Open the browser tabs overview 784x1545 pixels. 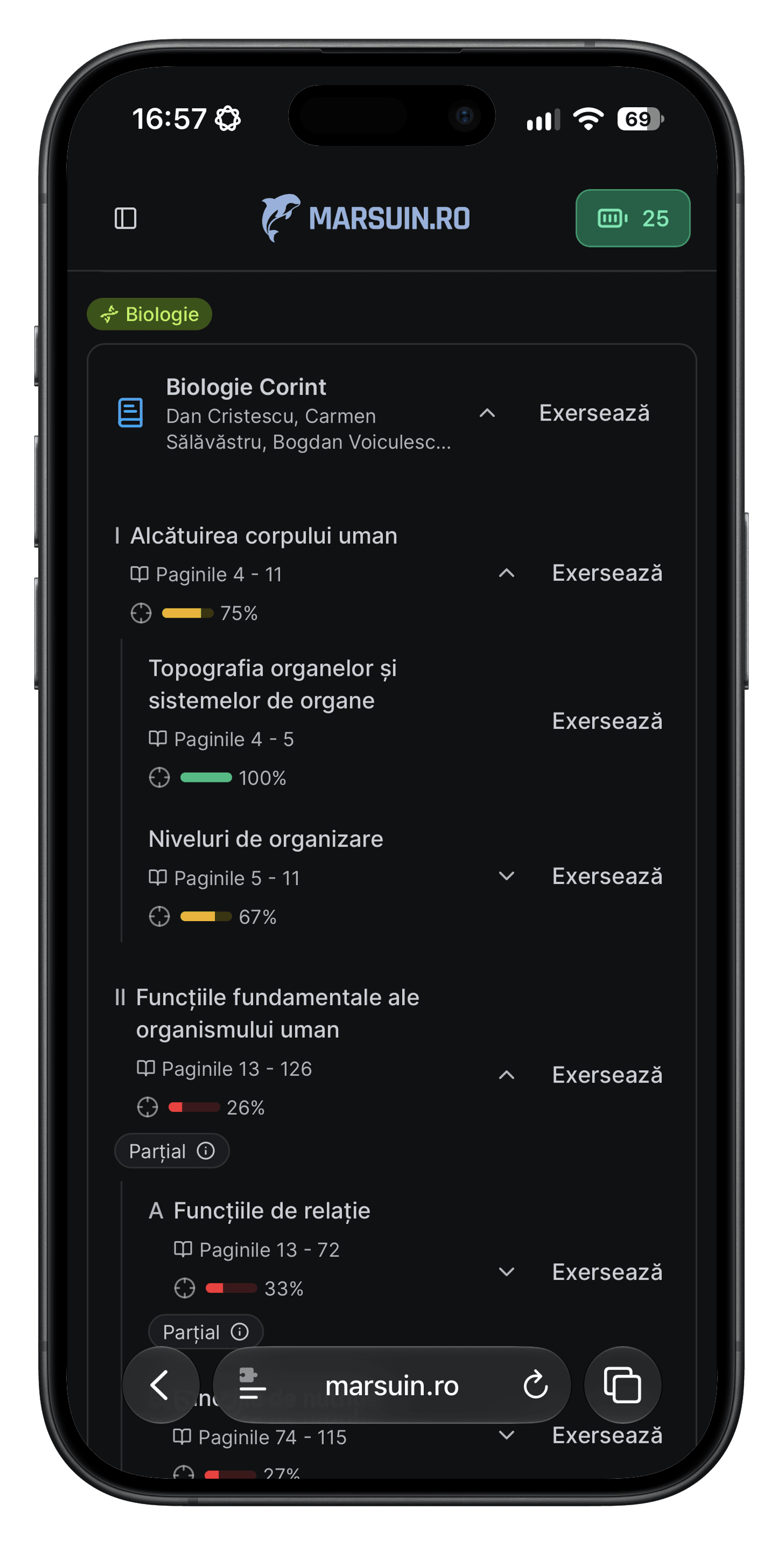[x=623, y=1385]
